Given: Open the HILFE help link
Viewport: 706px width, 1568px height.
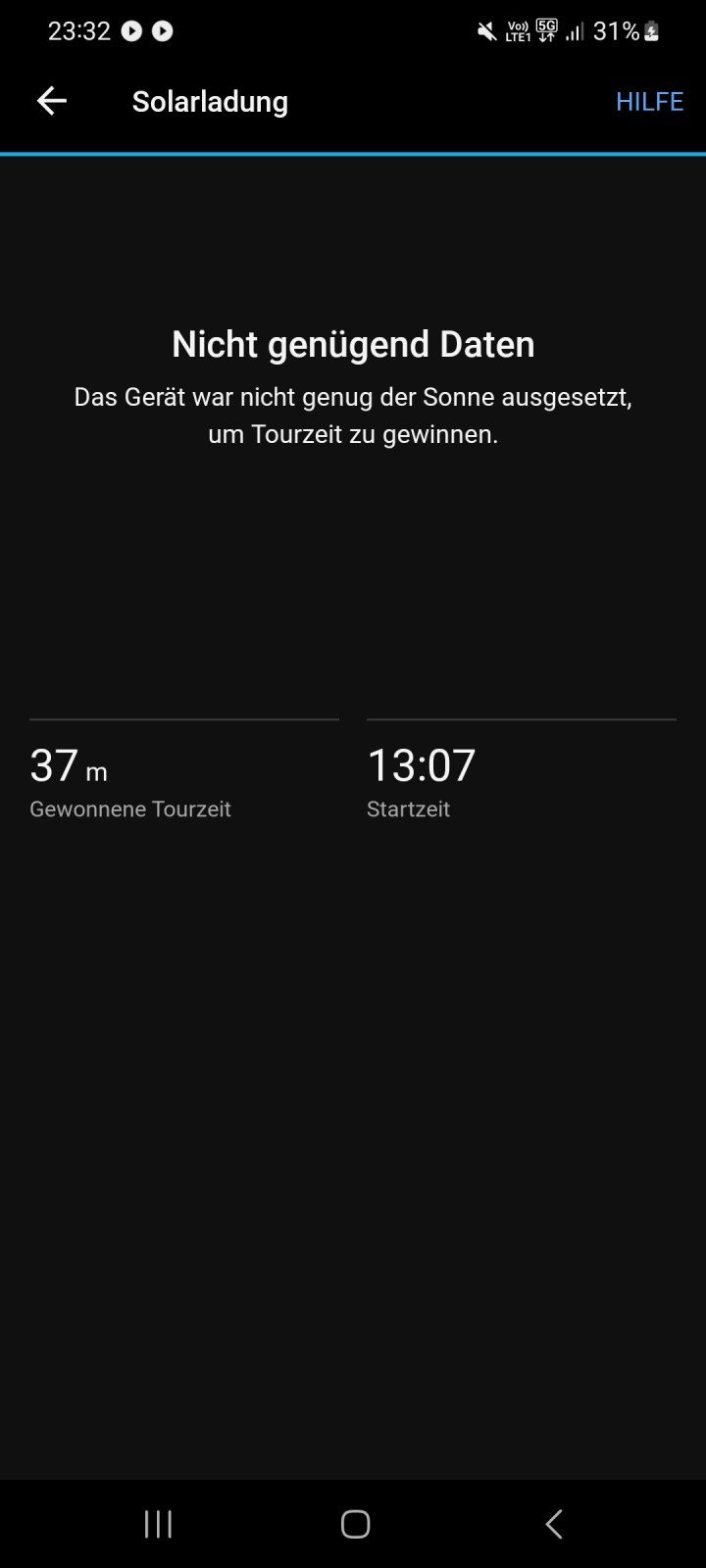Looking at the screenshot, I should (649, 101).
